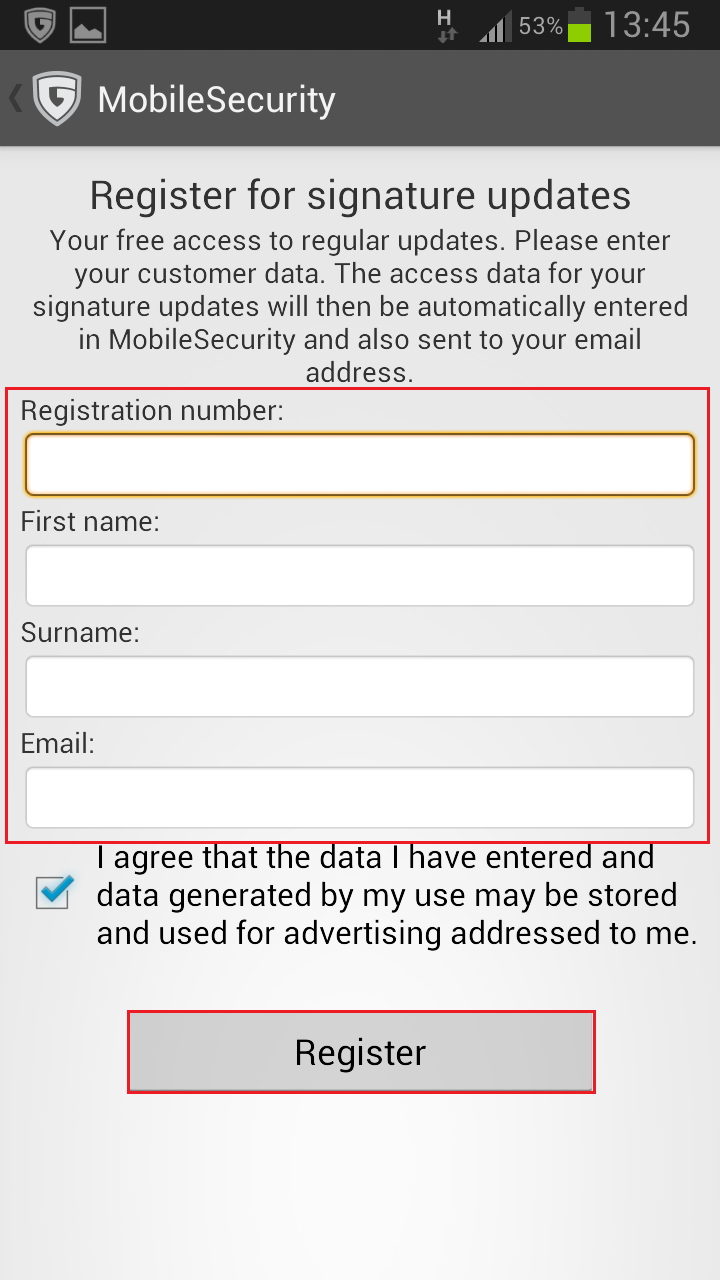This screenshot has width=720, height=1280.
Task: Enter the Email field
Action: (360, 797)
